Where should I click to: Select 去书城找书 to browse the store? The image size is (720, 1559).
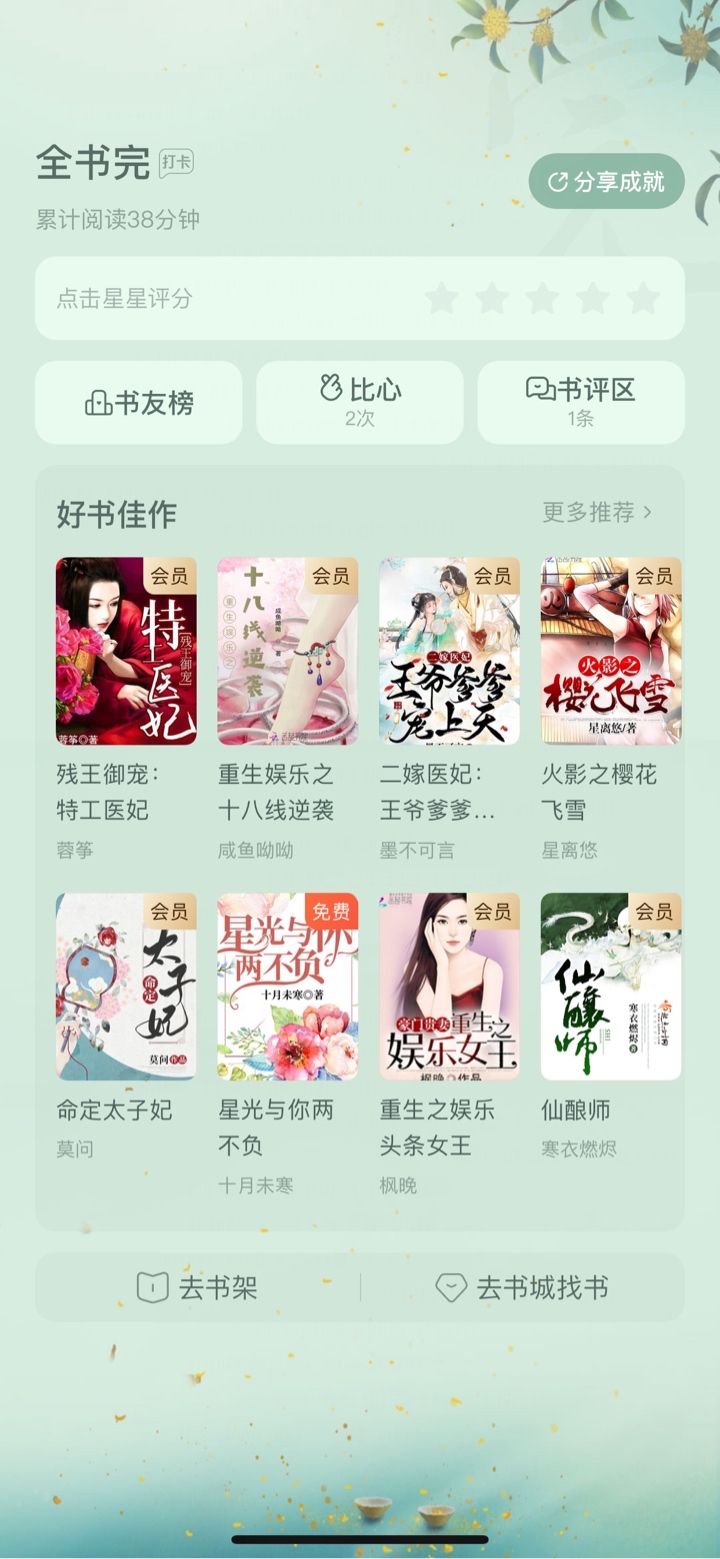click(x=522, y=1287)
